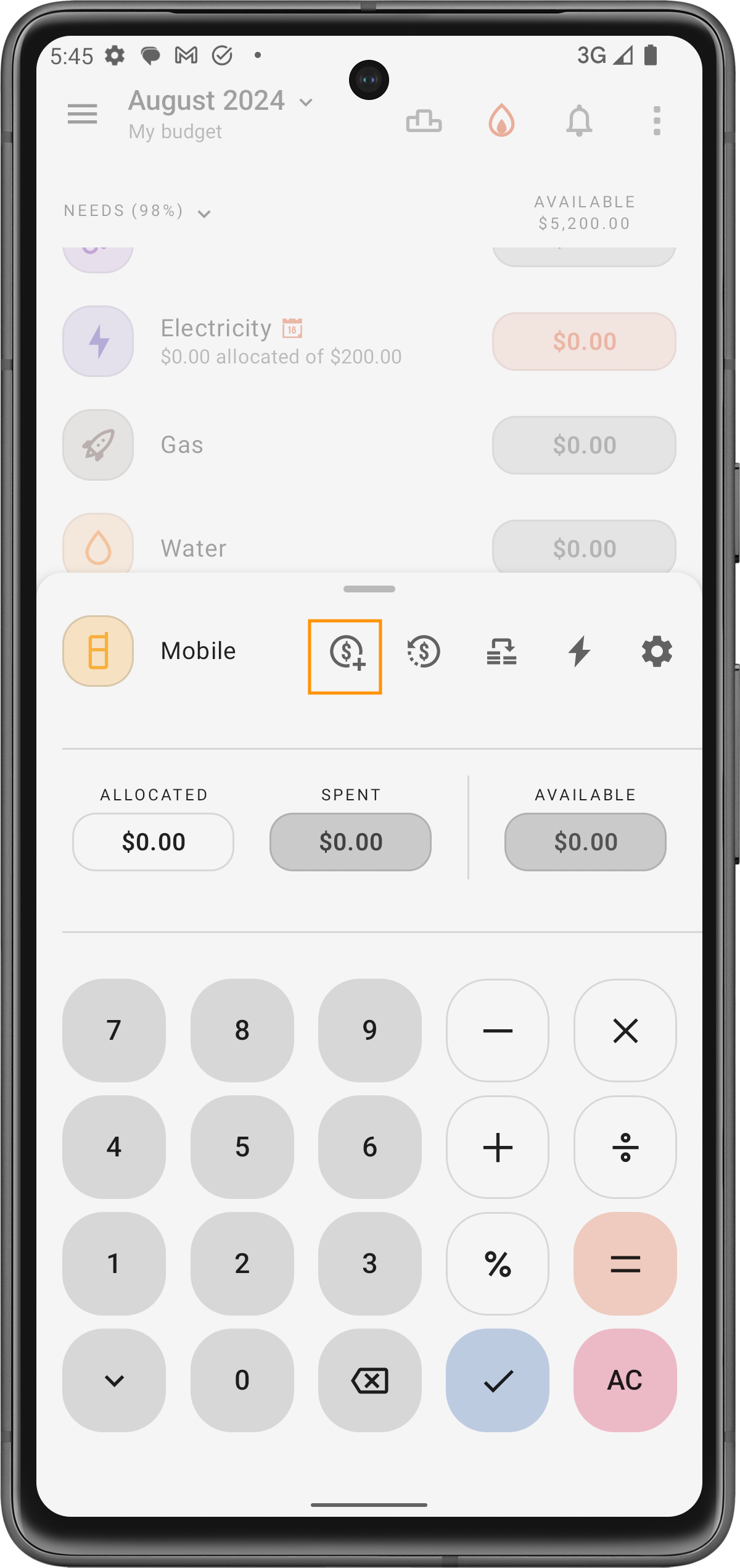Screen dimensions: 740x1568
Task: Tap the lightning bolt quick budget icon
Action: [x=579, y=652]
